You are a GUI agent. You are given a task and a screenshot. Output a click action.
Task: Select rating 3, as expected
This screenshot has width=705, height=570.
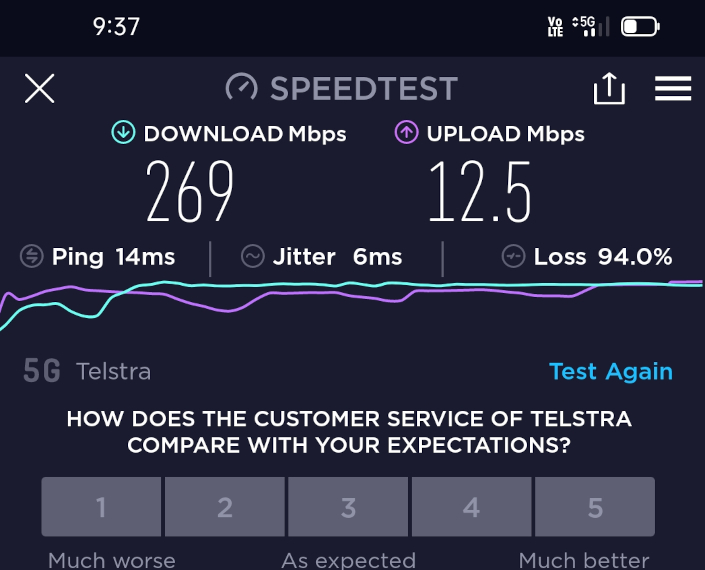(x=348, y=507)
